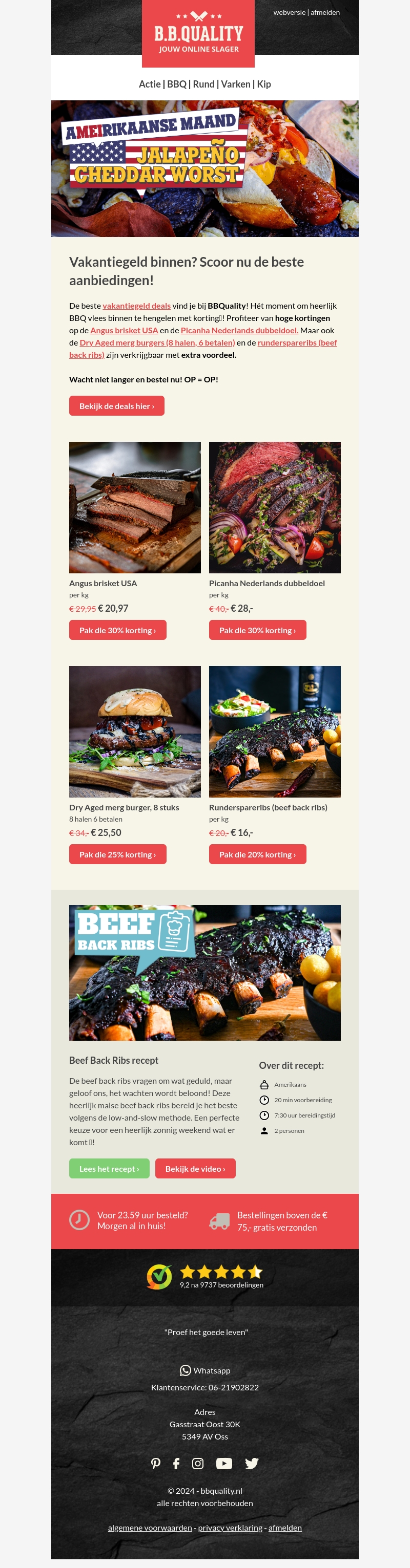Open the Dry Aged merg burger image
Image resolution: width=410 pixels, height=1568 pixels.
(x=135, y=731)
